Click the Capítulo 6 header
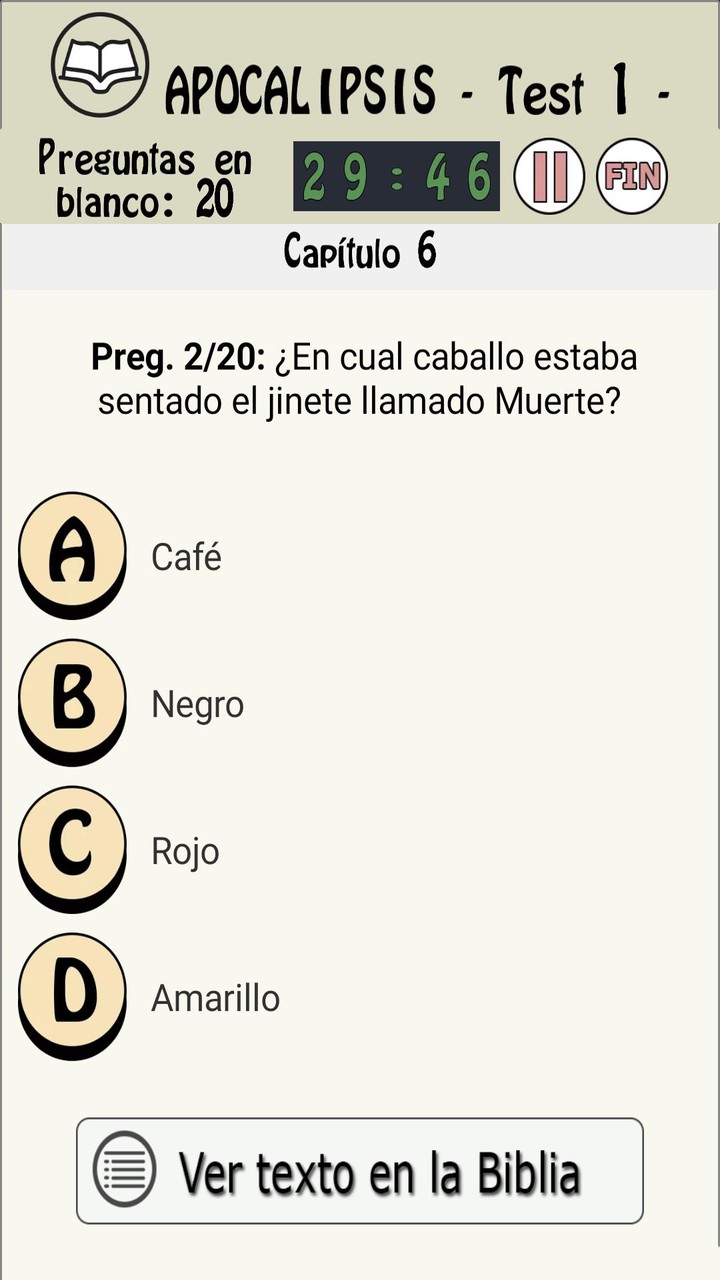The height and width of the screenshot is (1280, 720). [360, 253]
